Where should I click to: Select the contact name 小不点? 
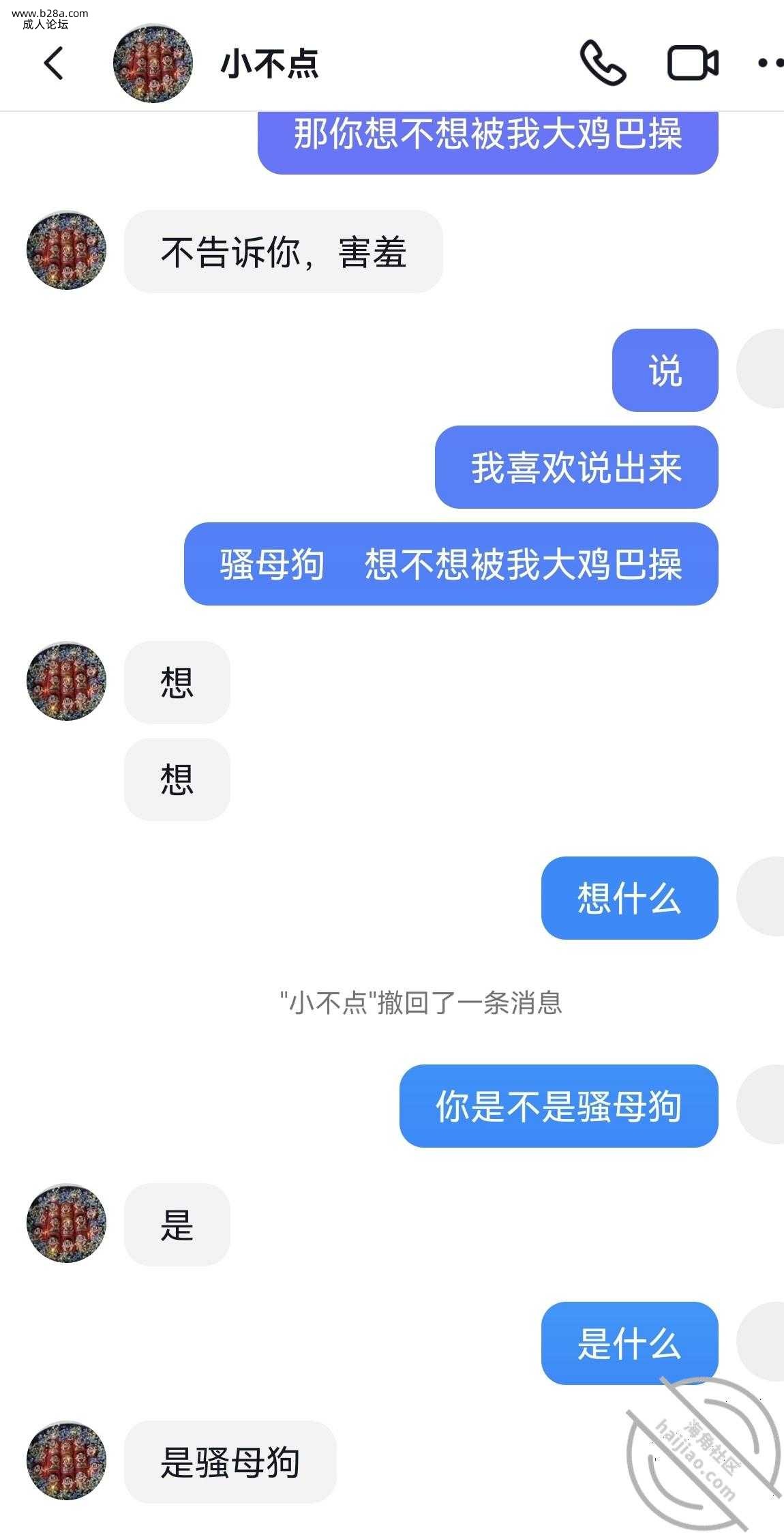(270, 65)
